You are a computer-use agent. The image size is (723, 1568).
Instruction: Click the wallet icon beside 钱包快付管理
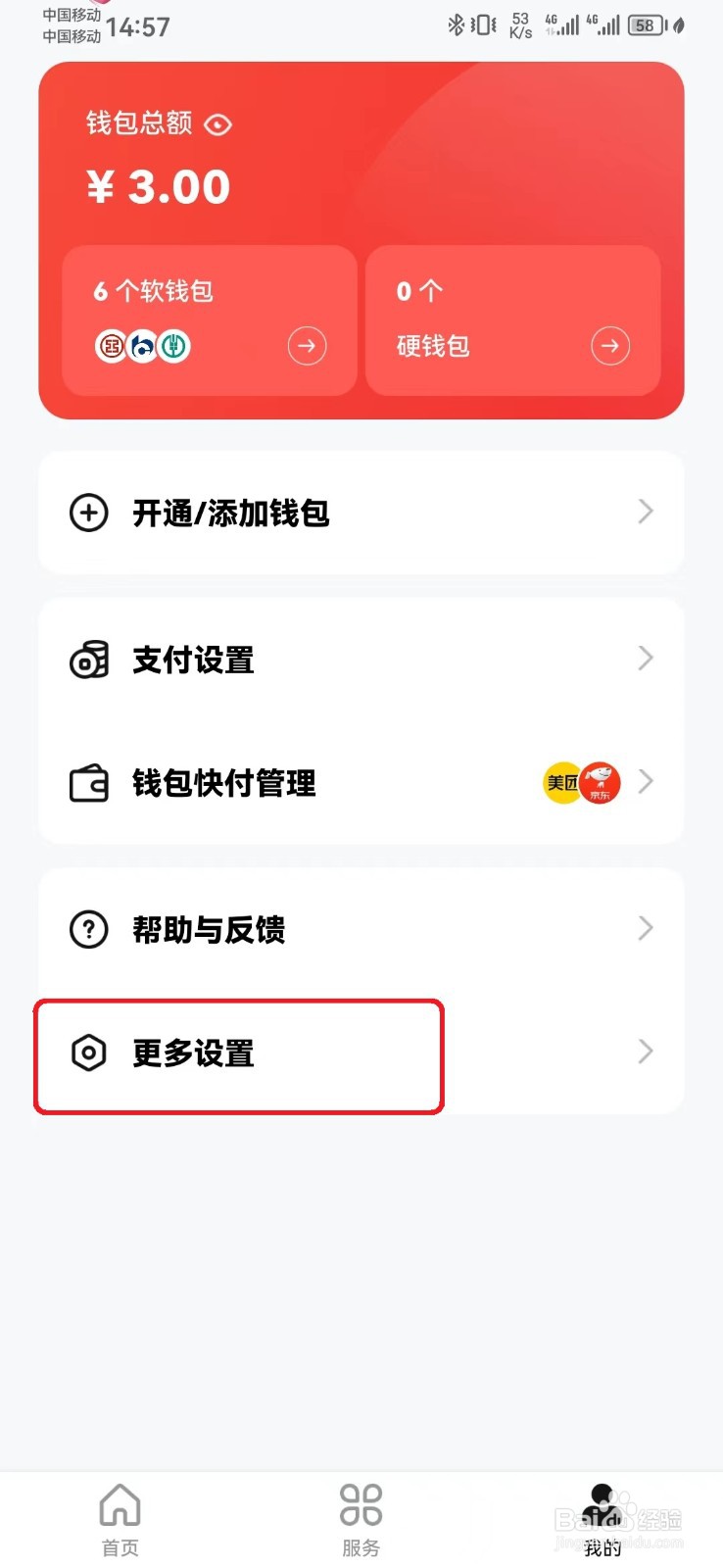click(88, 783)
